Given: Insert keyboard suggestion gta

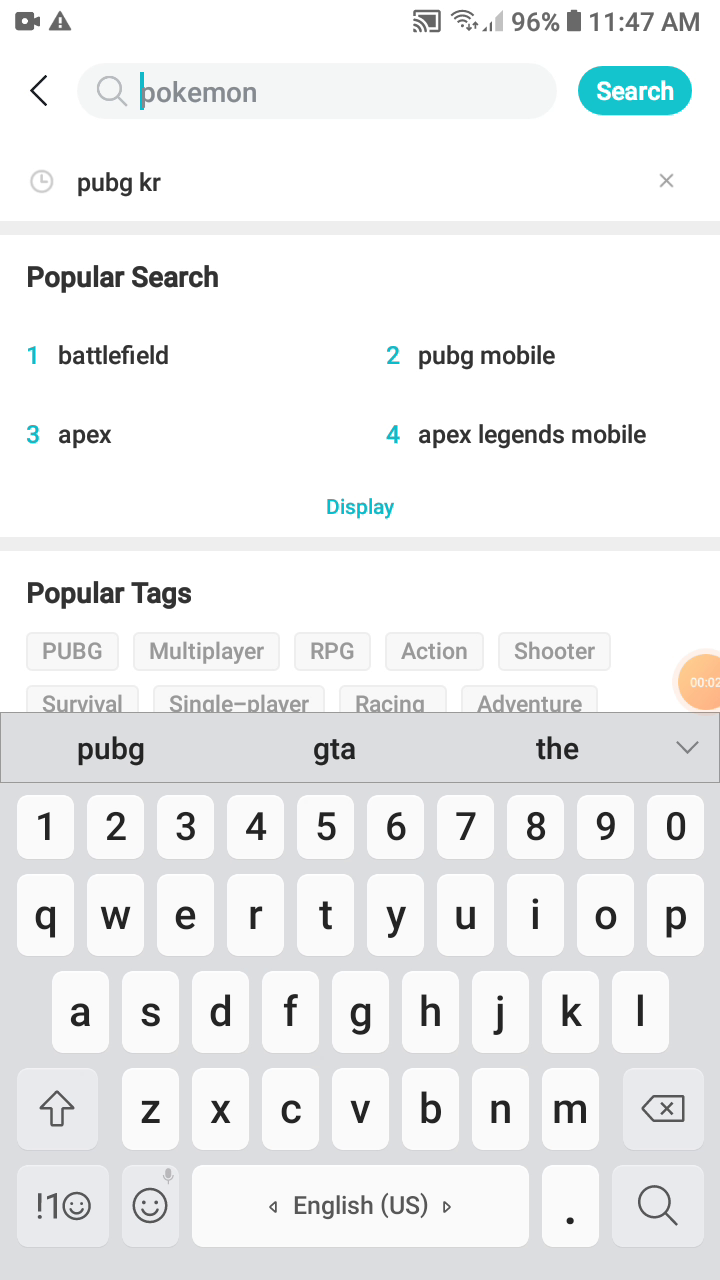Looking at the screenshot, I should click(x=334, y=749).
